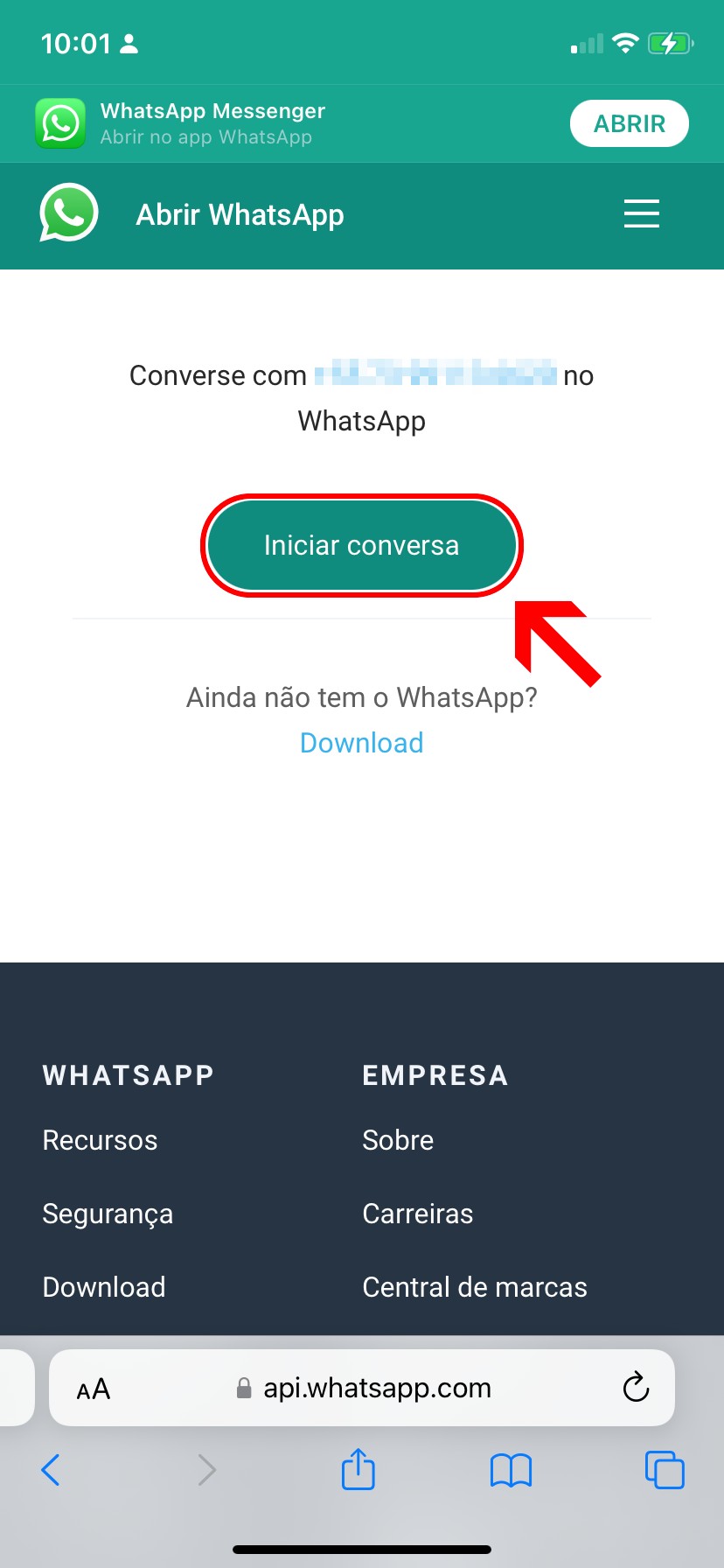Tap the ABRIR button in app banner

tap(629, 123)
